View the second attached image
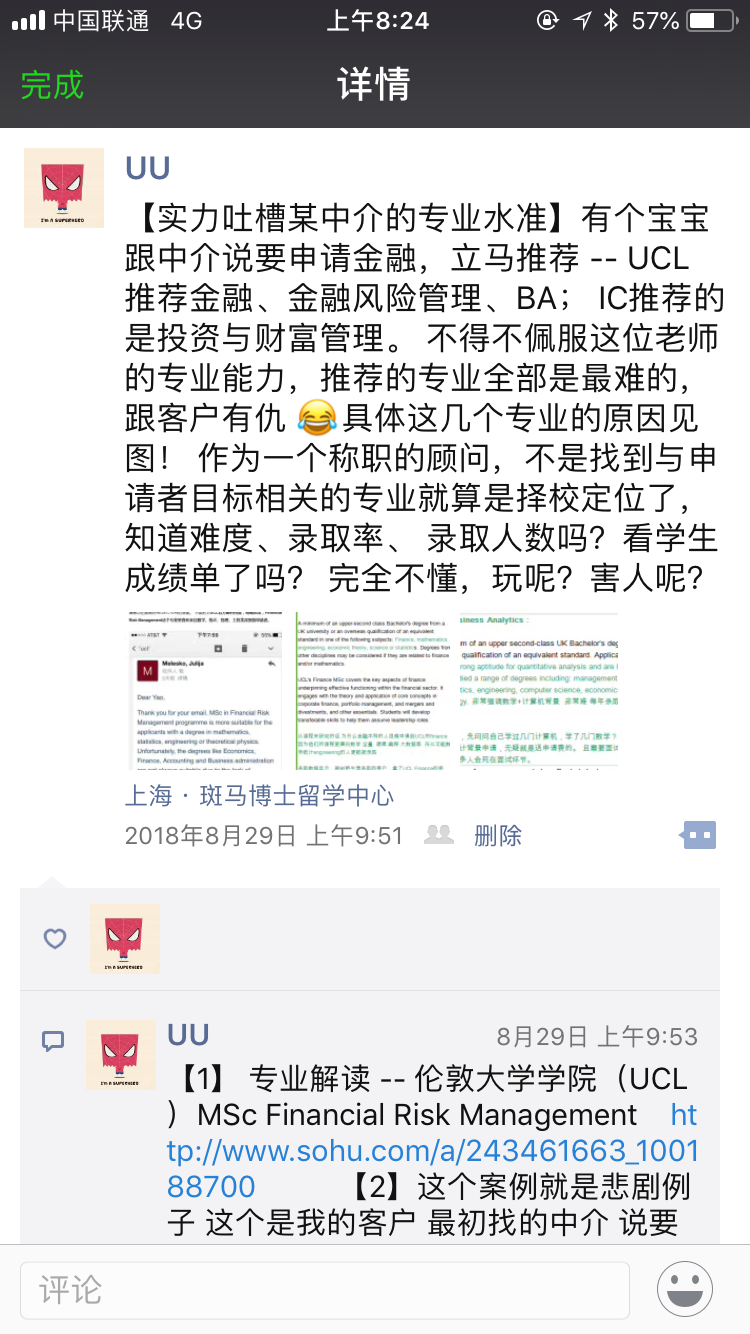This screenshot has height=1334, width=750. (376, 691)
